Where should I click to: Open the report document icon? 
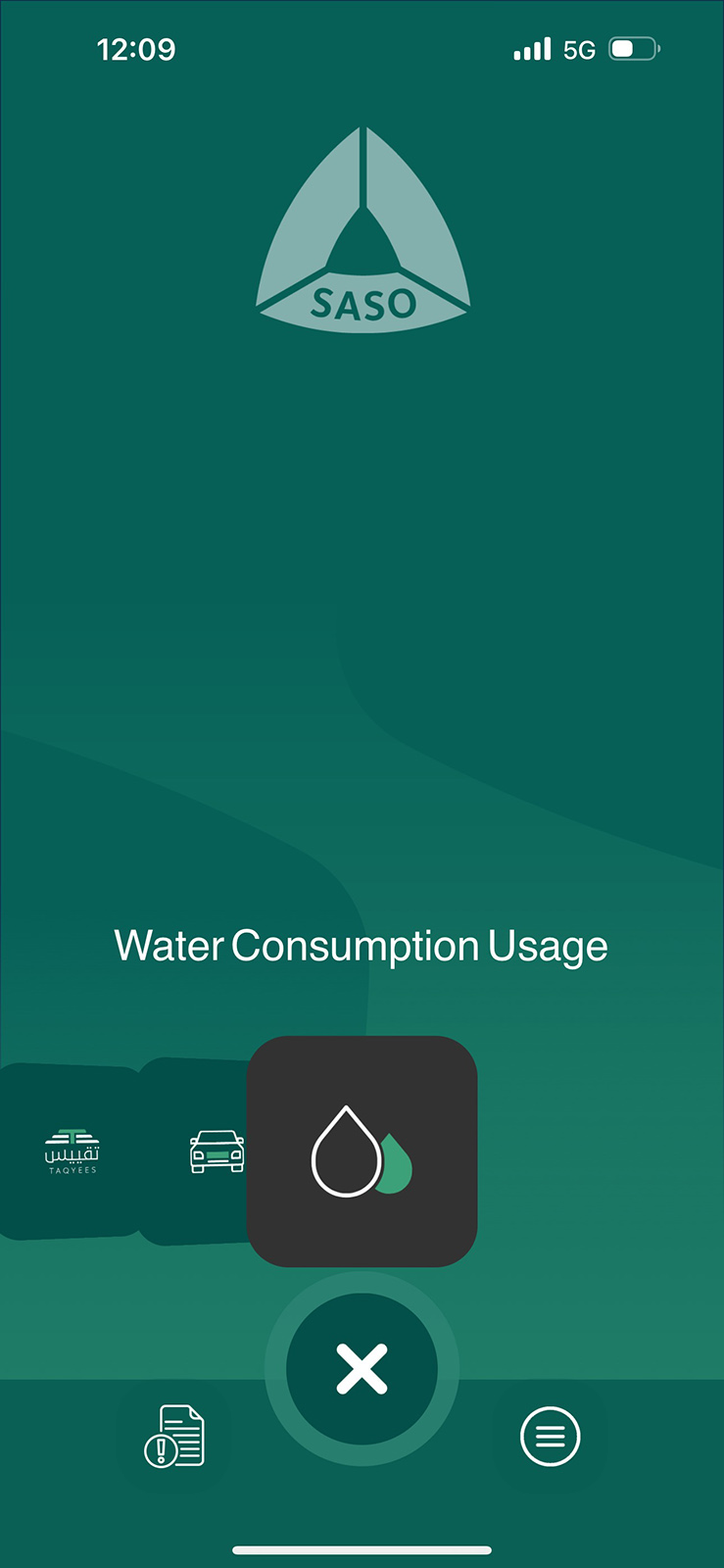(x=174, y=1437)
